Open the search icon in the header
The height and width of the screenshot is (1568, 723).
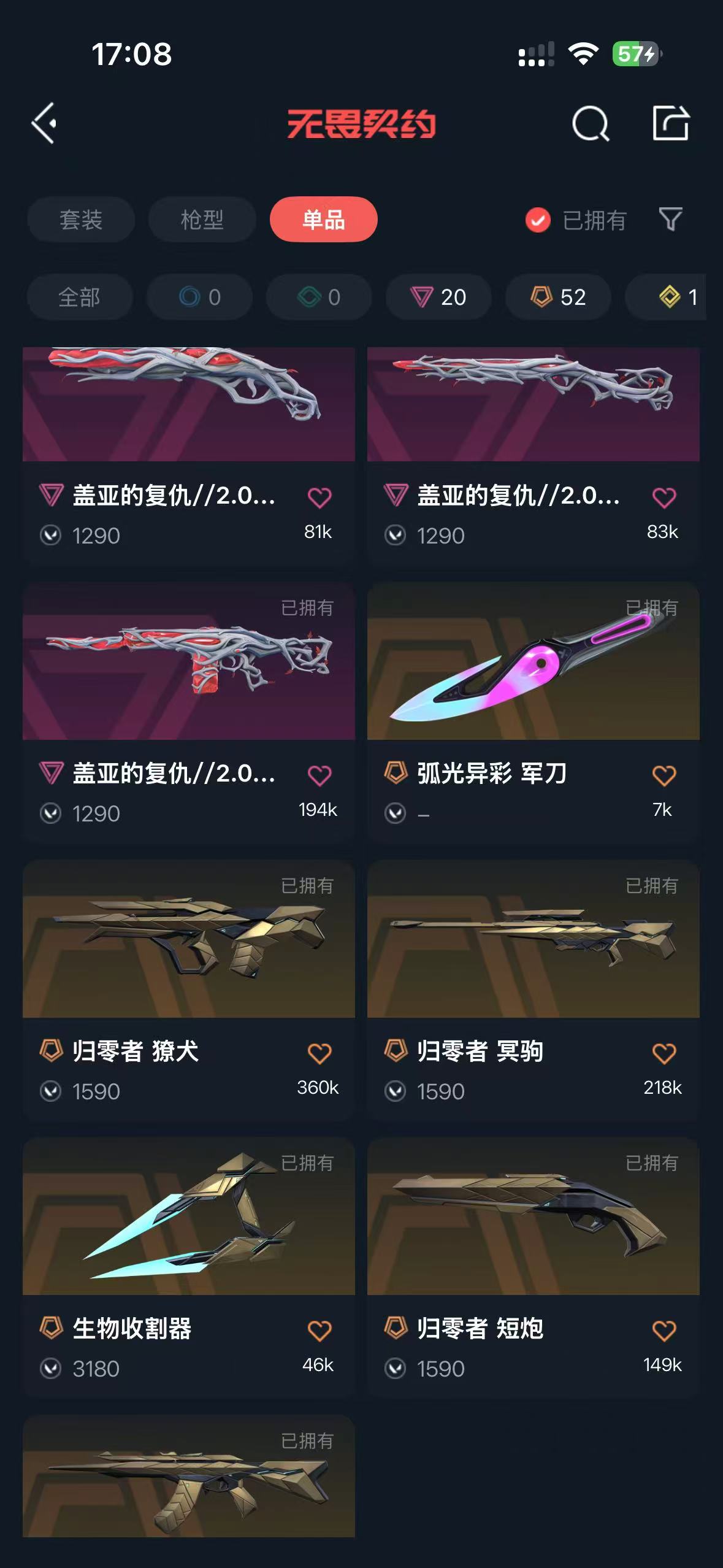tap(590, 124)
